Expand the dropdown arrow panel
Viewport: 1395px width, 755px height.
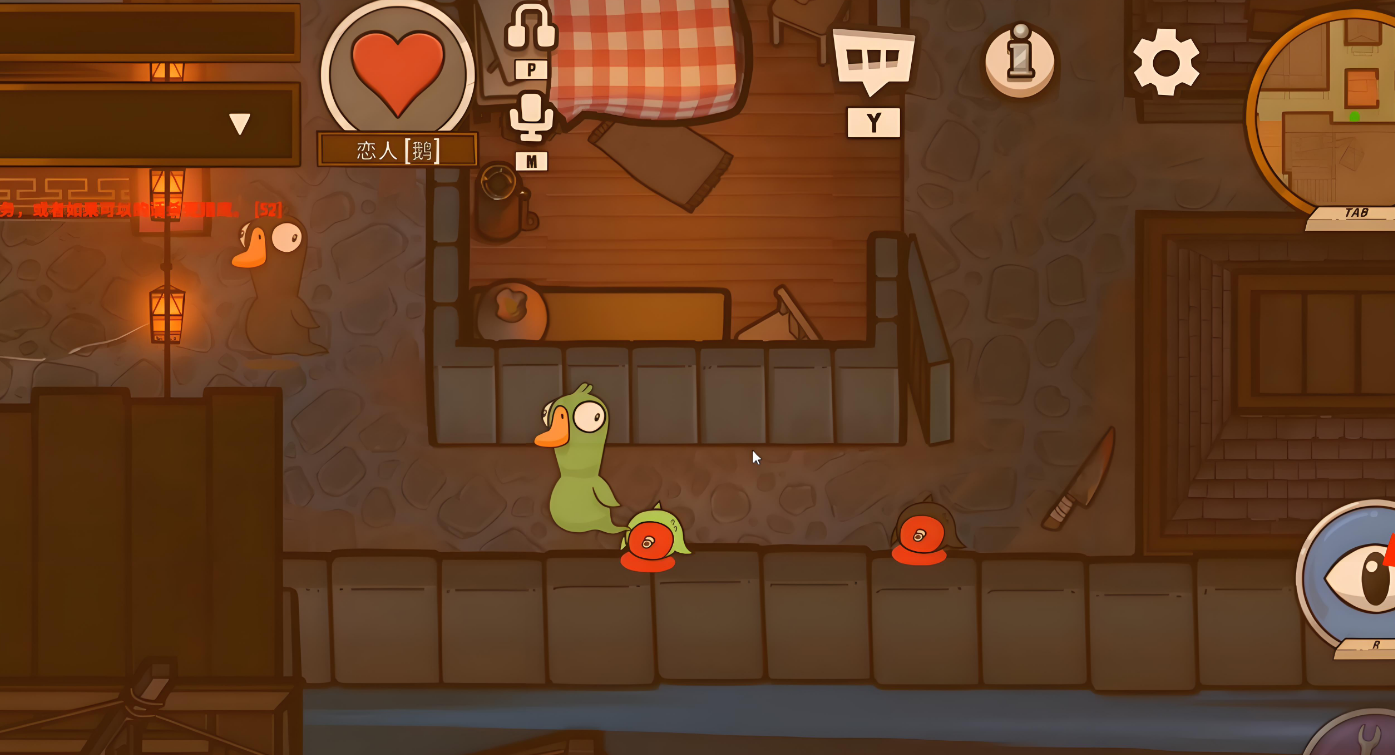pyautogui.click(x=239, y=124)
